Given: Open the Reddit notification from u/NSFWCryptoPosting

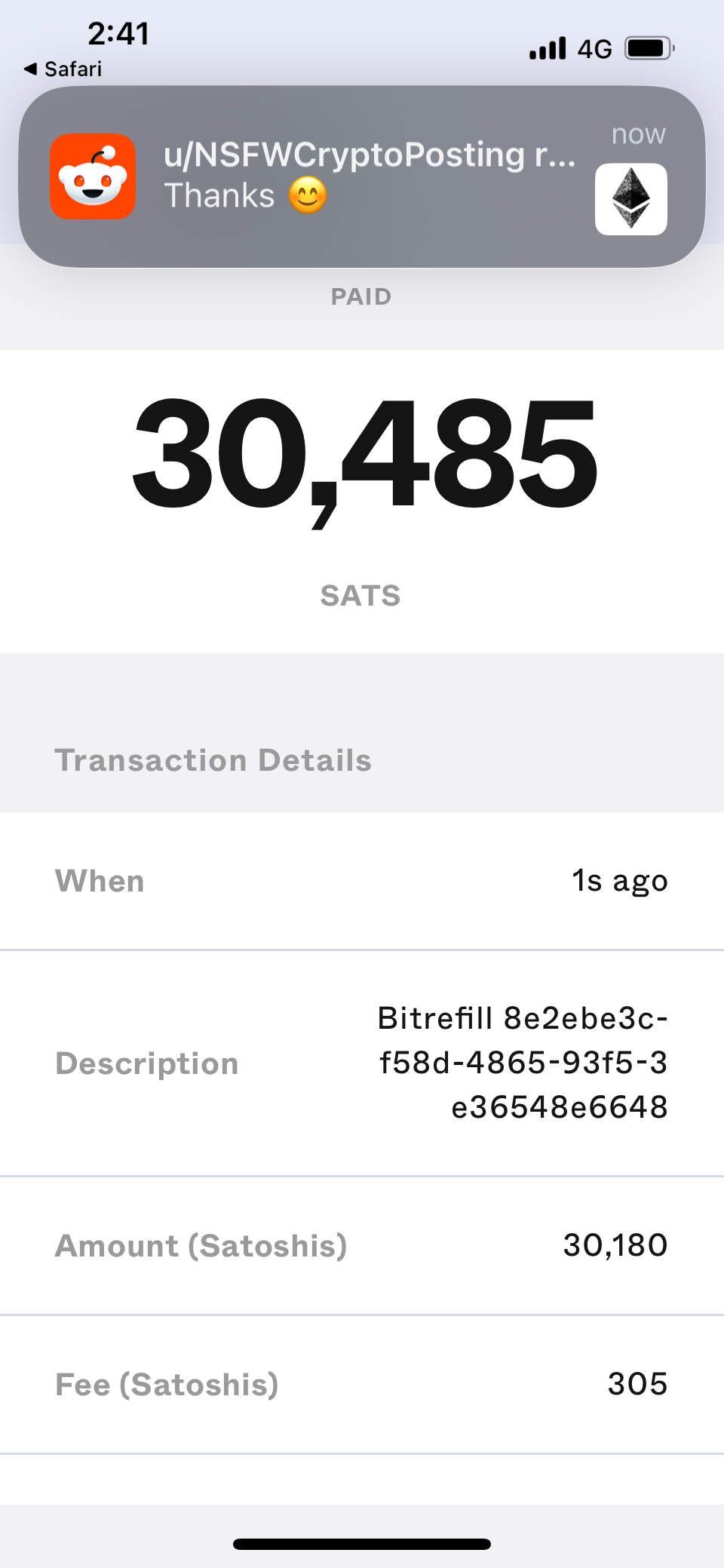Looking at the screenshot, I should [362, 176].
